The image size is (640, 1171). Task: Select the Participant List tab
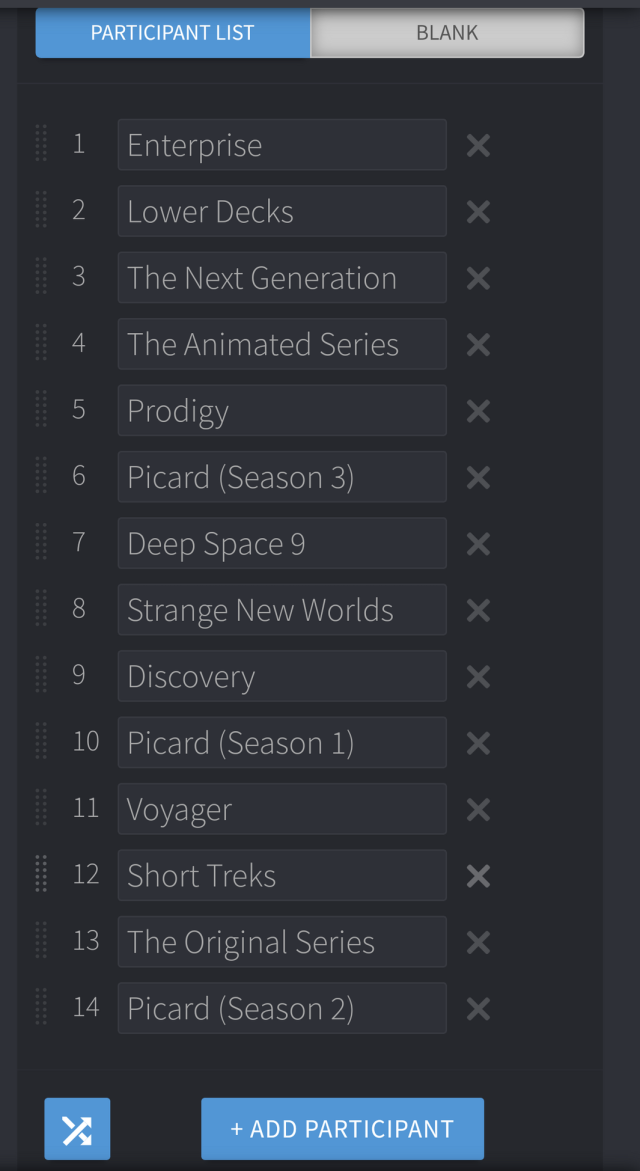pyautogui.click(x=173, y=33)
